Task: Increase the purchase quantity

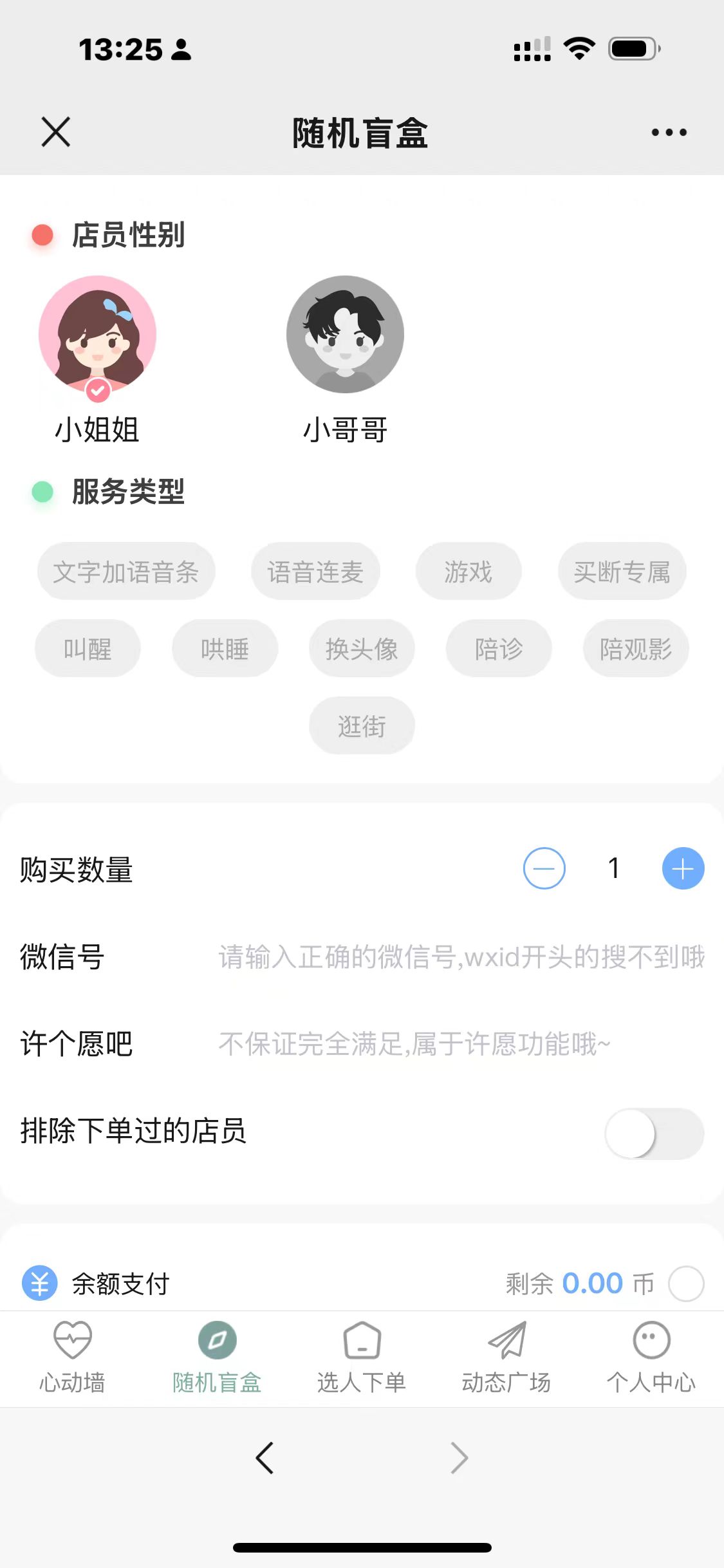Action: pyautogui.click(x=683, y=868)
